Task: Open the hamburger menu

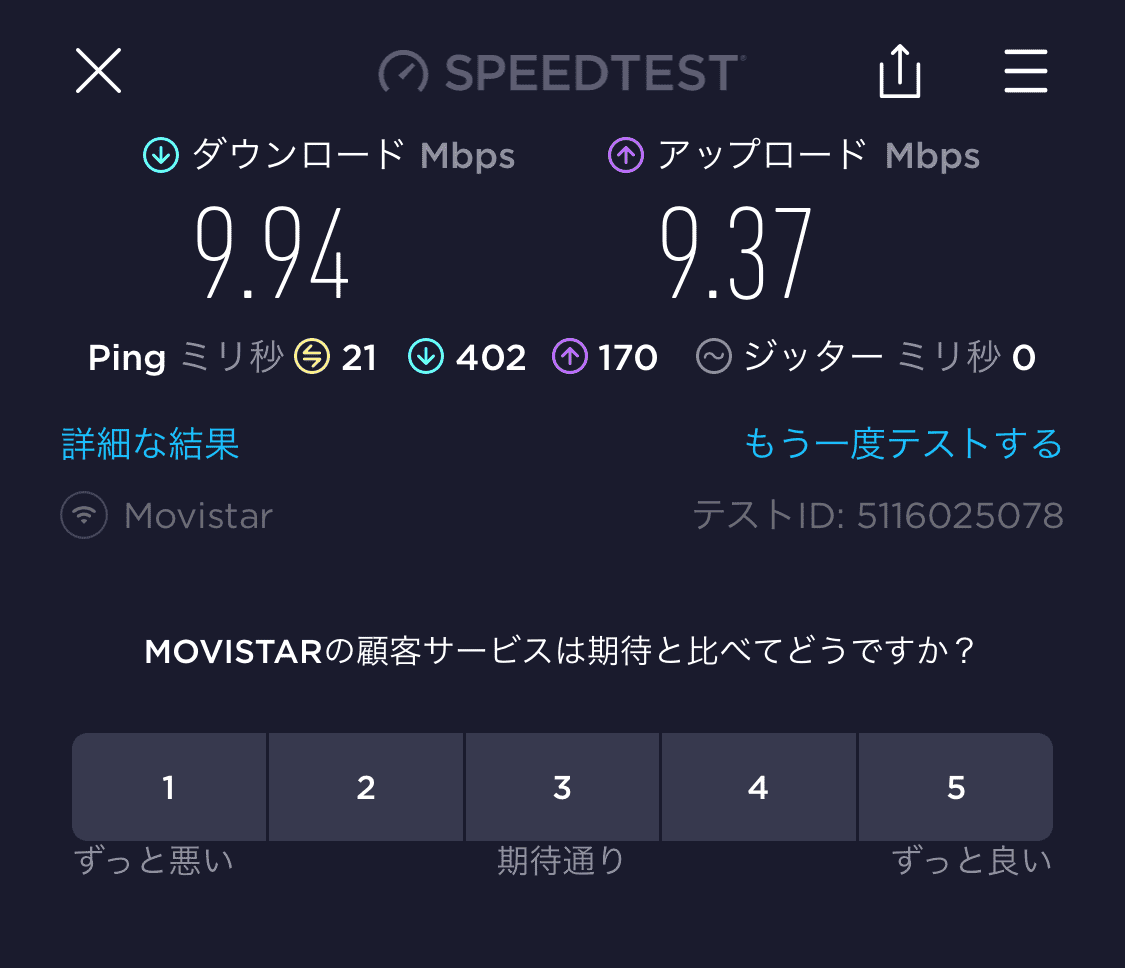Action: (1025, 72)
